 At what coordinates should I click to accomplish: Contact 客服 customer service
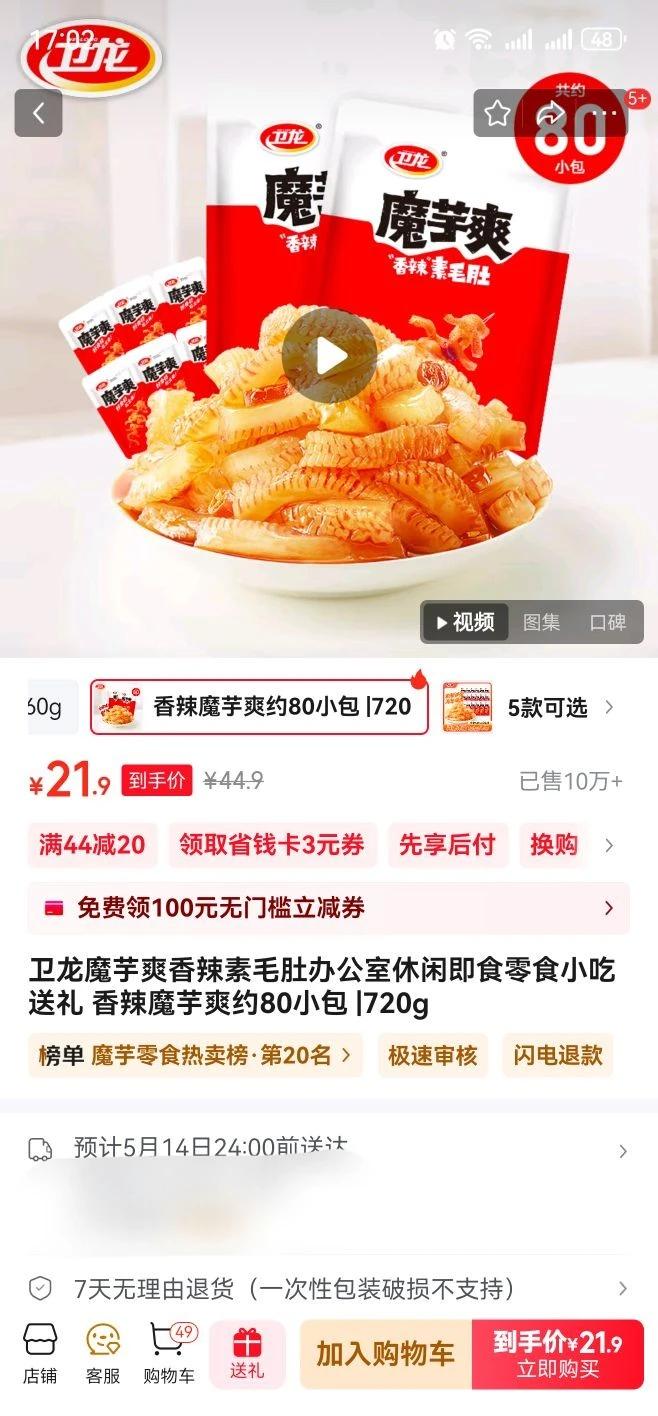point(103,1354)
